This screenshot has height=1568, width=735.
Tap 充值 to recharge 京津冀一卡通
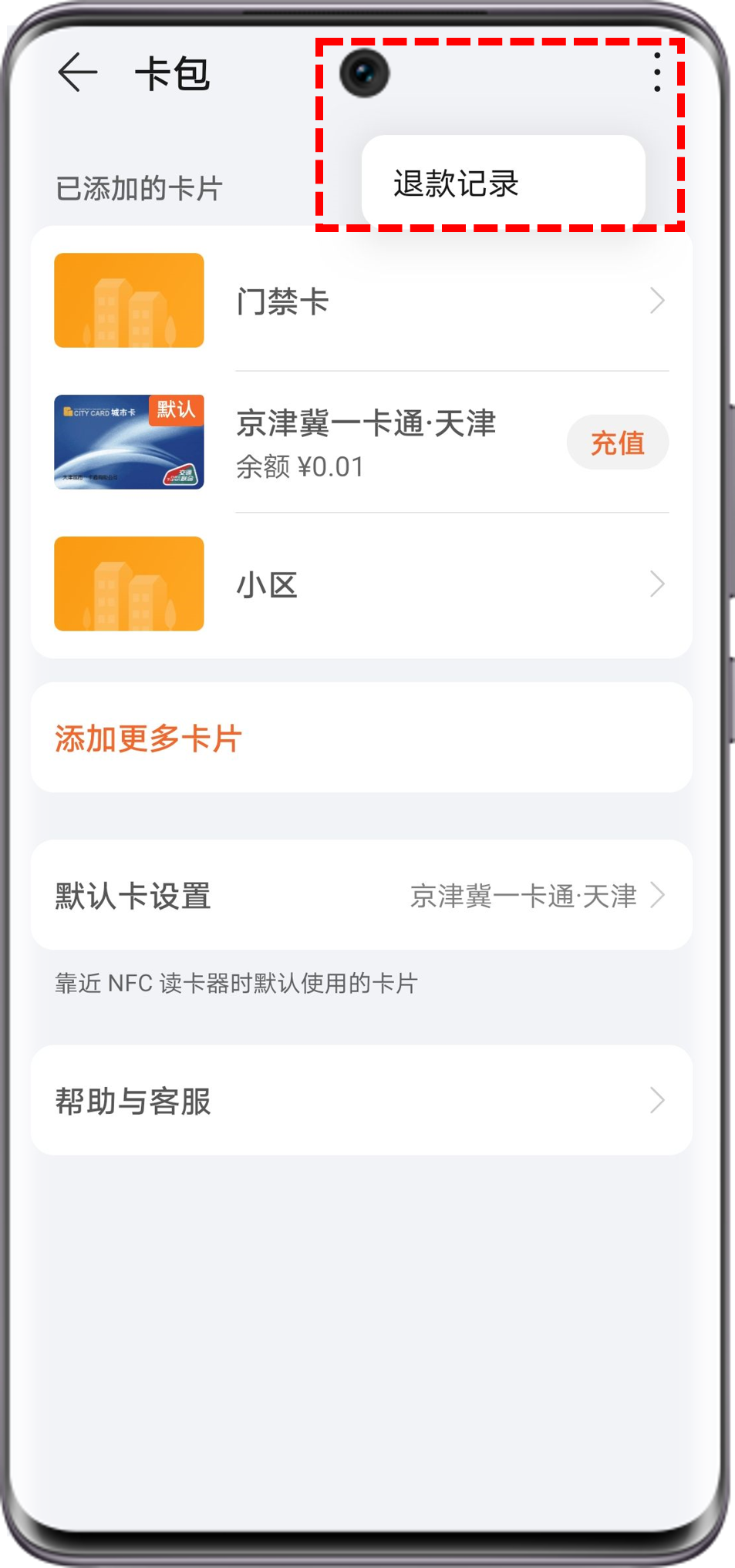click(617, 442)
